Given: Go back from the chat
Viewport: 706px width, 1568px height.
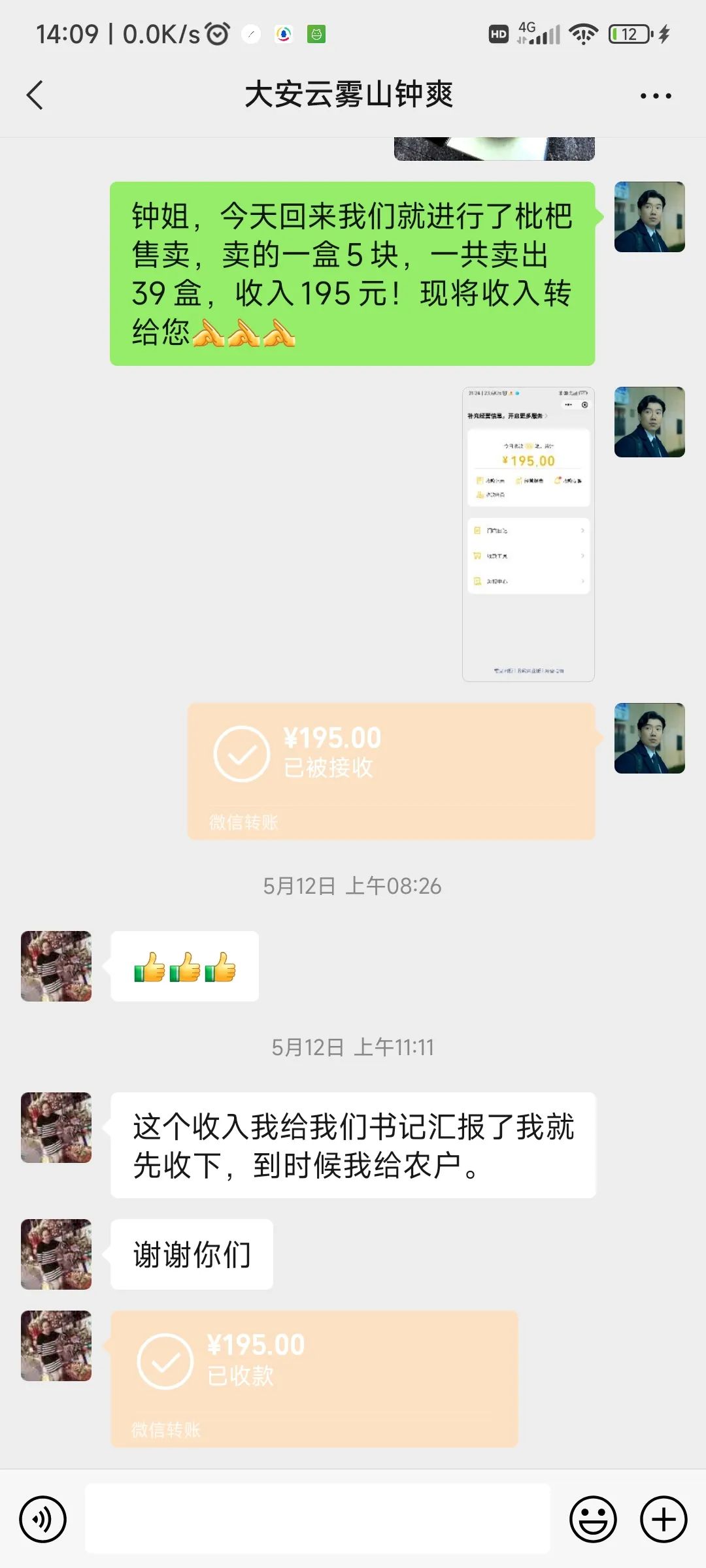Looking at the screenshot, I should coord(35,95).
